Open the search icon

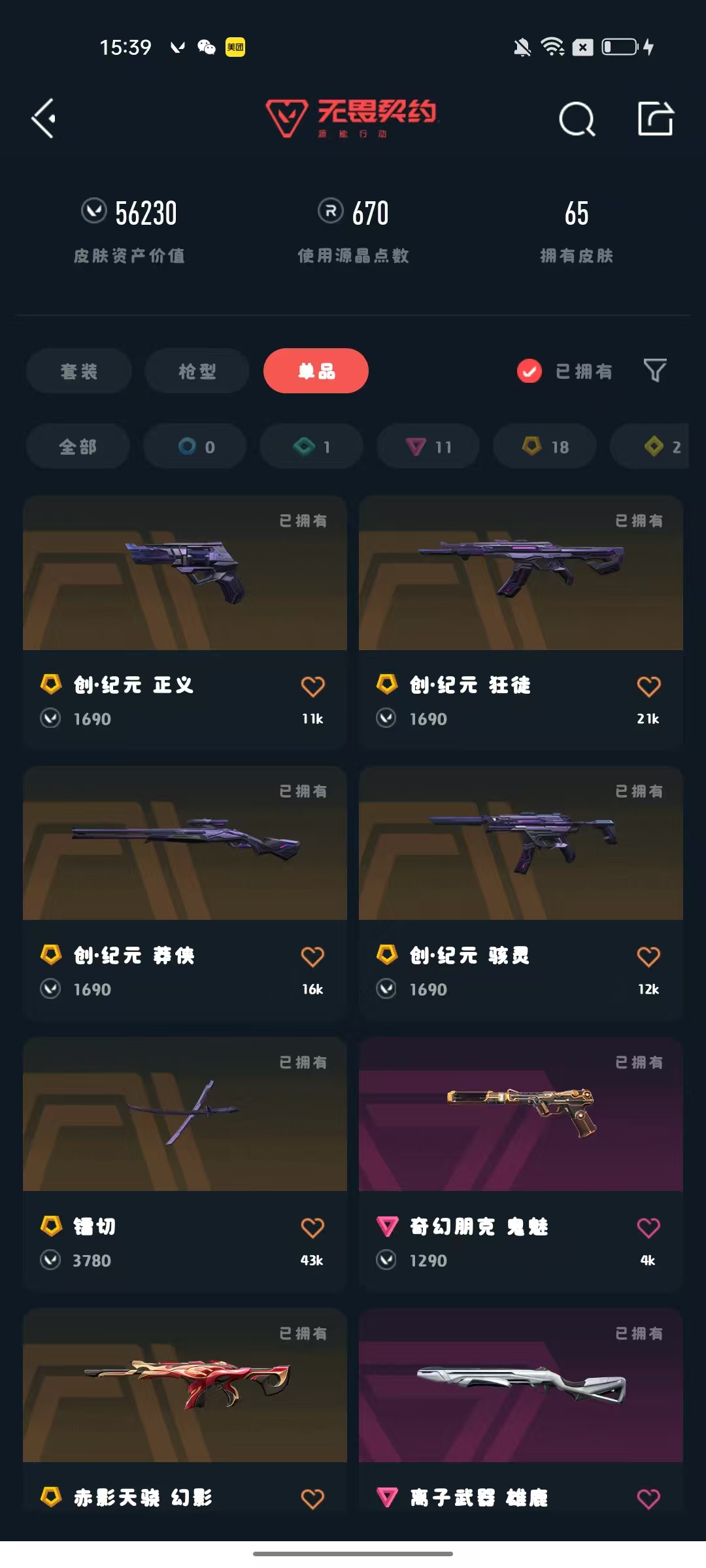click(577, 119)
